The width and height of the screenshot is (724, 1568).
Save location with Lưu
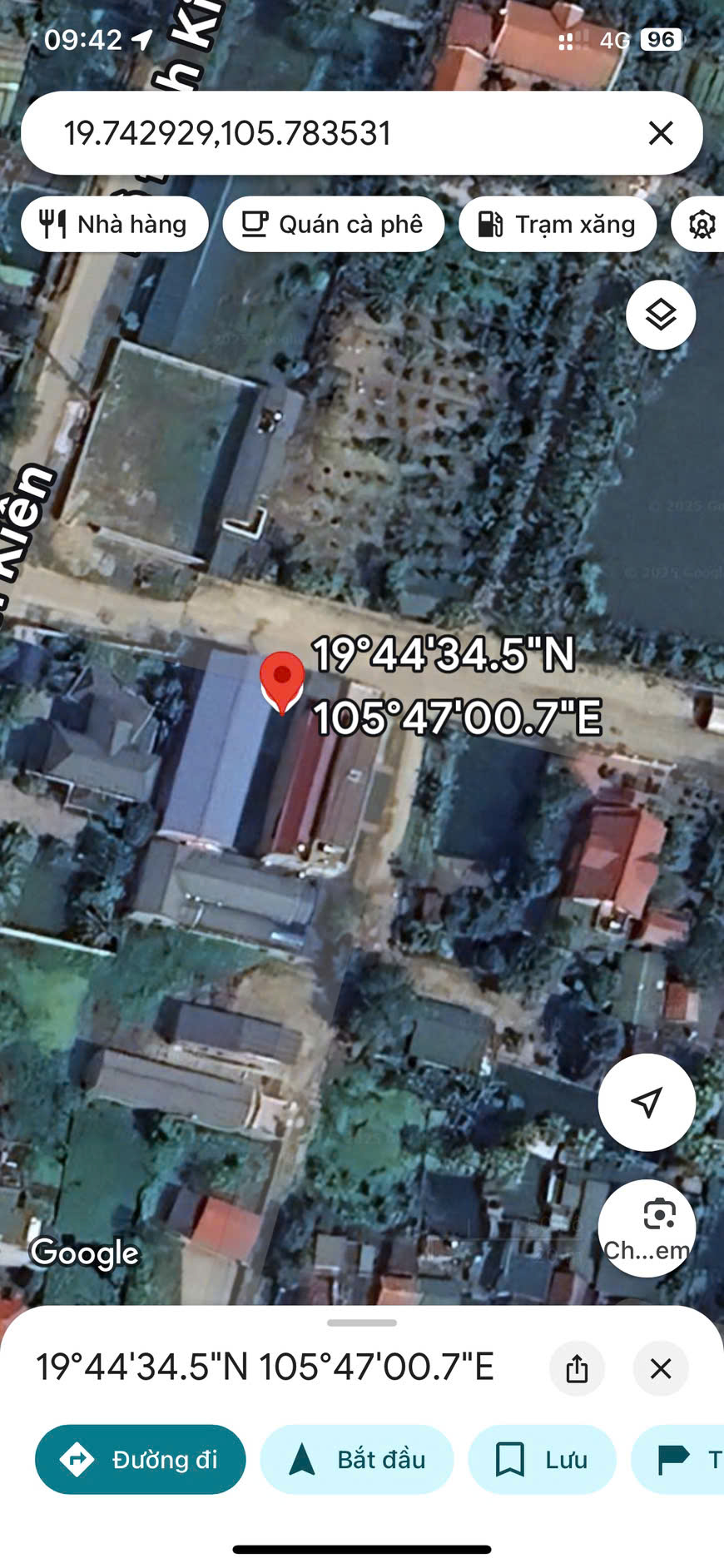pos(542,1459)
